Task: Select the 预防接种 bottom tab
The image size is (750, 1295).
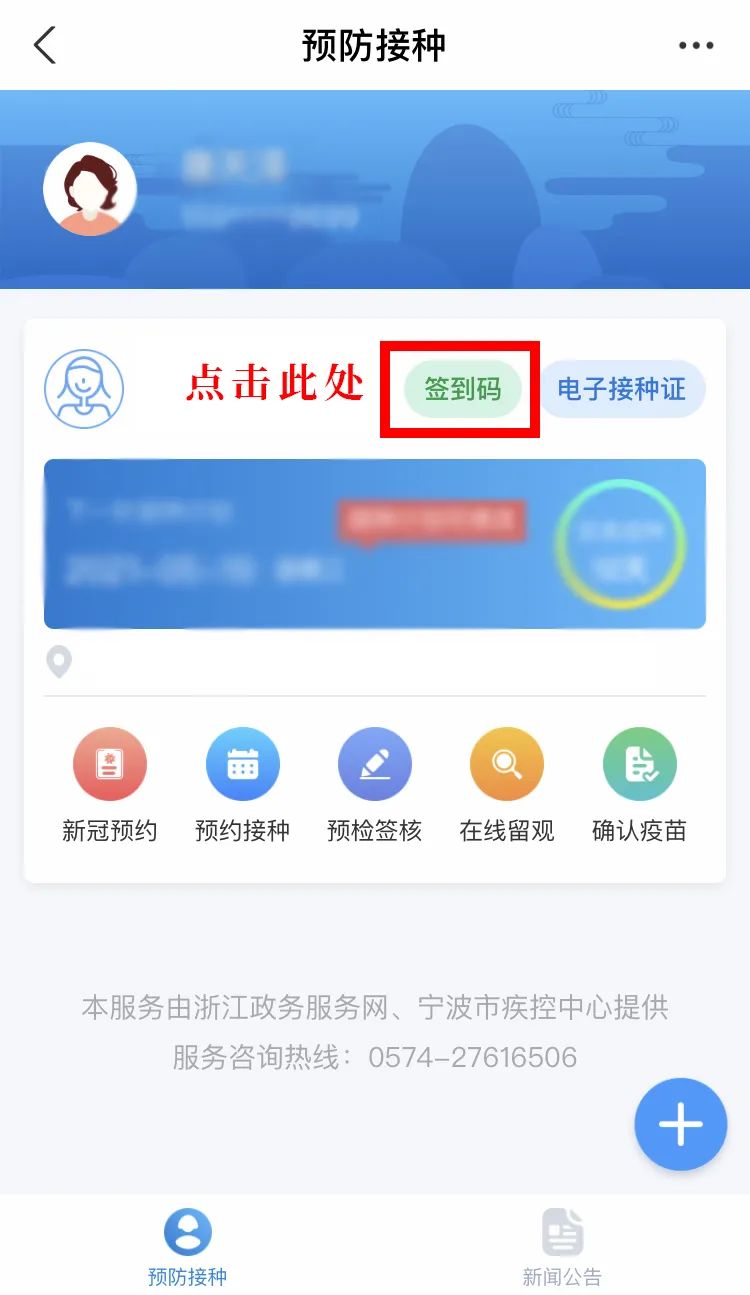Action: pyautogui.click(x=186, y=1247)
